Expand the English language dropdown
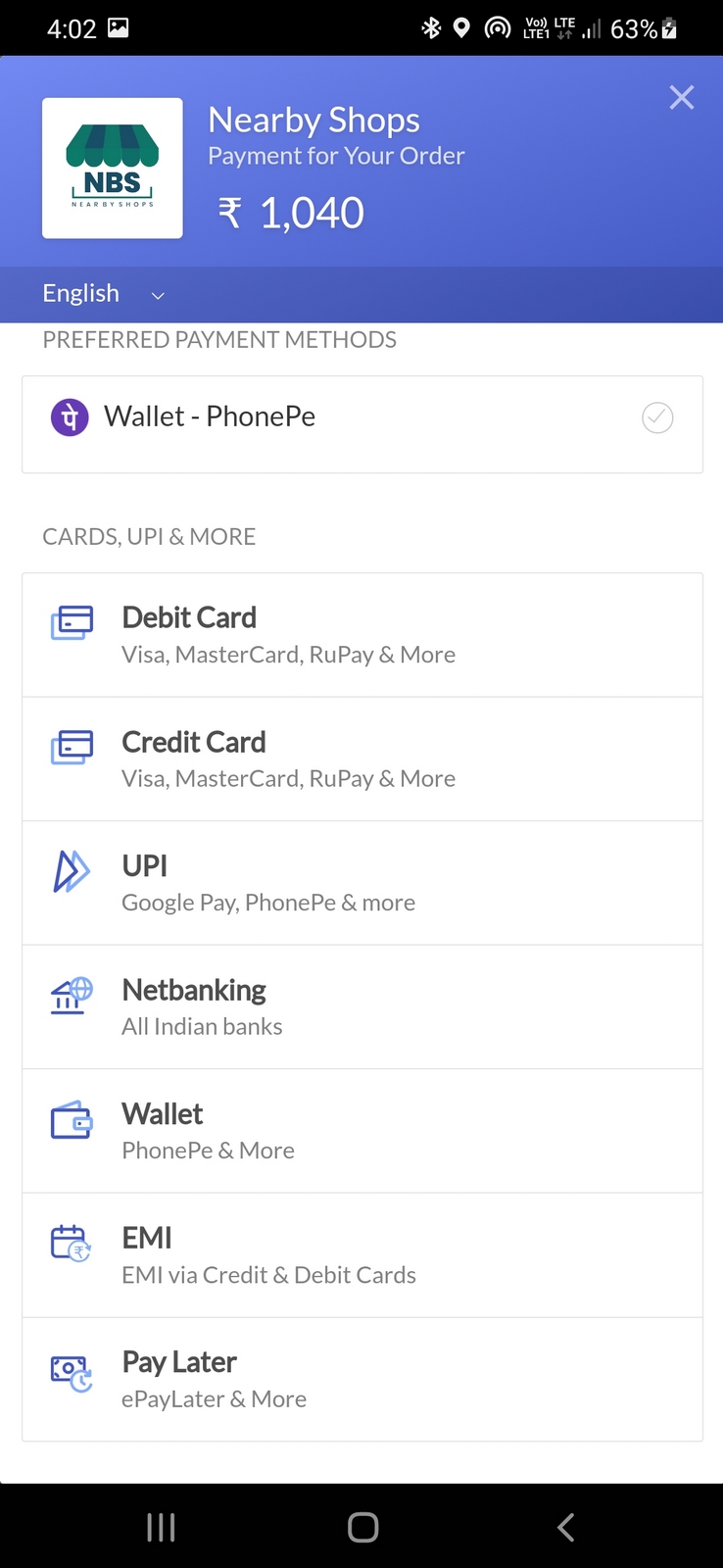Image resolution: width=723 pixels, height=1568 pixels. click(103, 294)
